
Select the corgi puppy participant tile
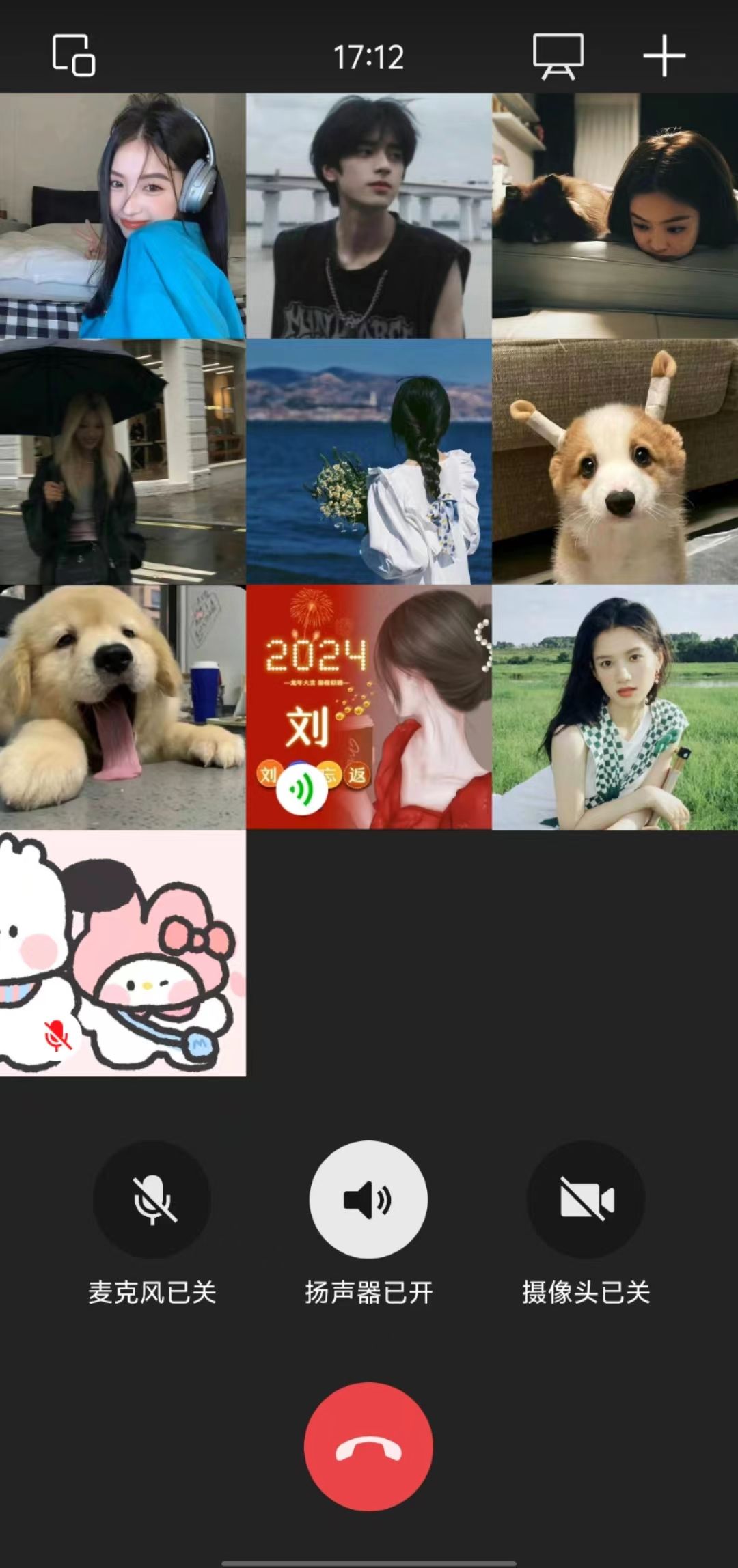[614, 462]
